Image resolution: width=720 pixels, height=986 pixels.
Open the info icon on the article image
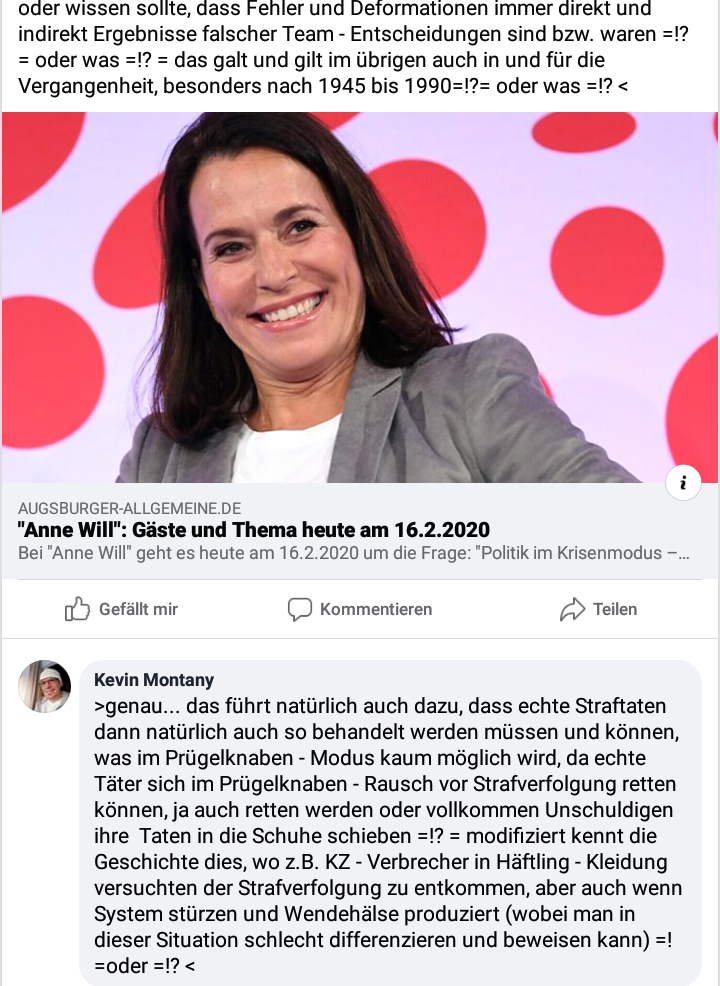click(683, 483)
